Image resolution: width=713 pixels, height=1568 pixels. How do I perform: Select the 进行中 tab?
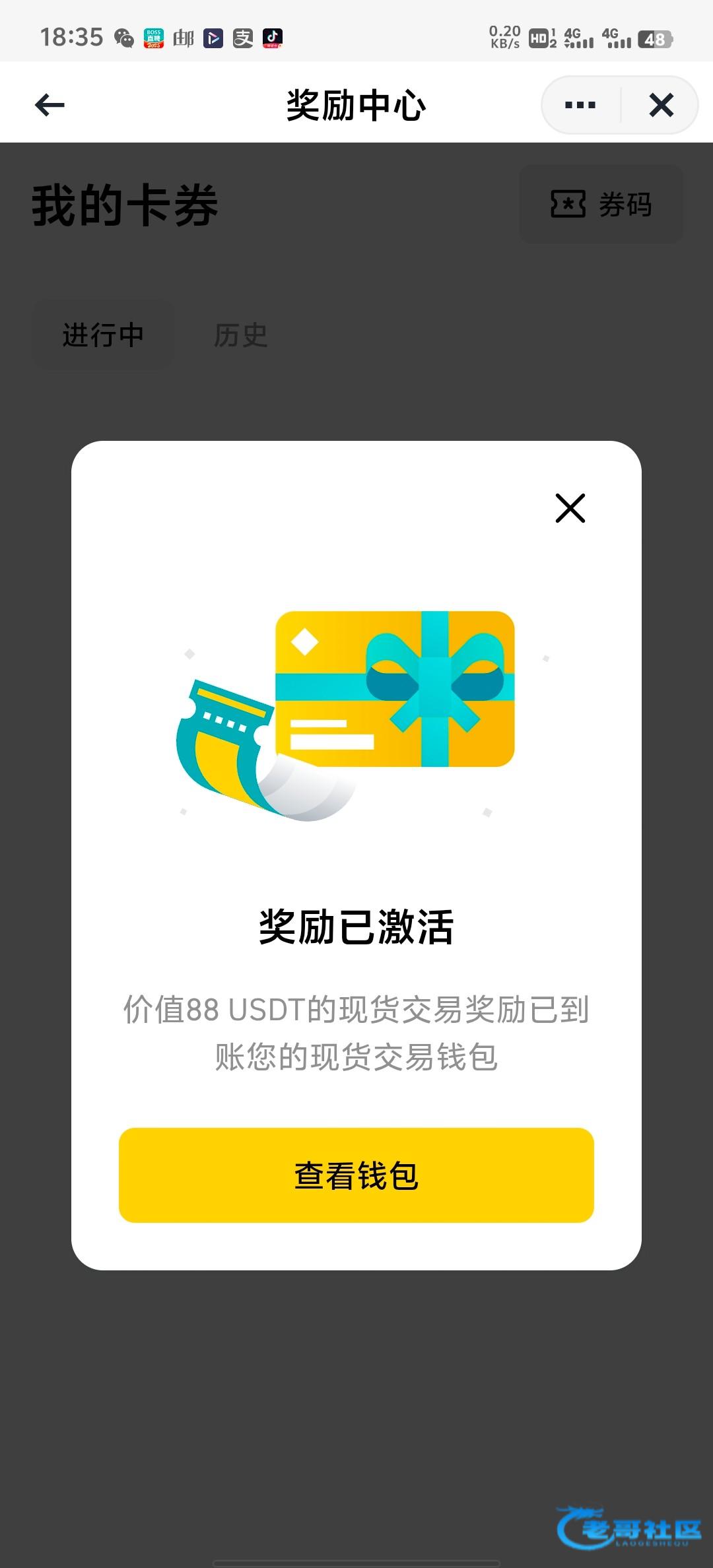(x=103, y=335)
